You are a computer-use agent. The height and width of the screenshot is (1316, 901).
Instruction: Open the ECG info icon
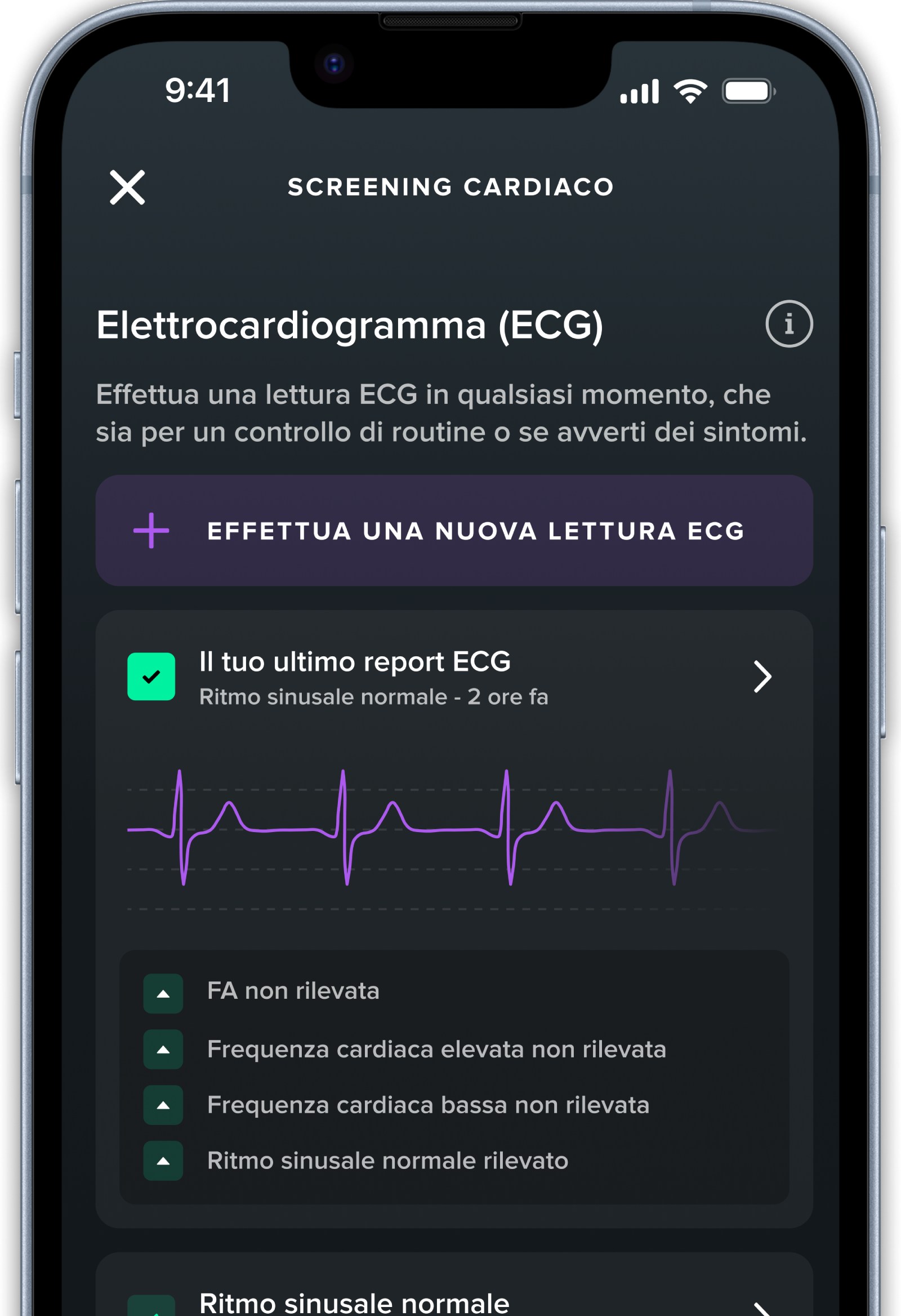coord(789,324)
